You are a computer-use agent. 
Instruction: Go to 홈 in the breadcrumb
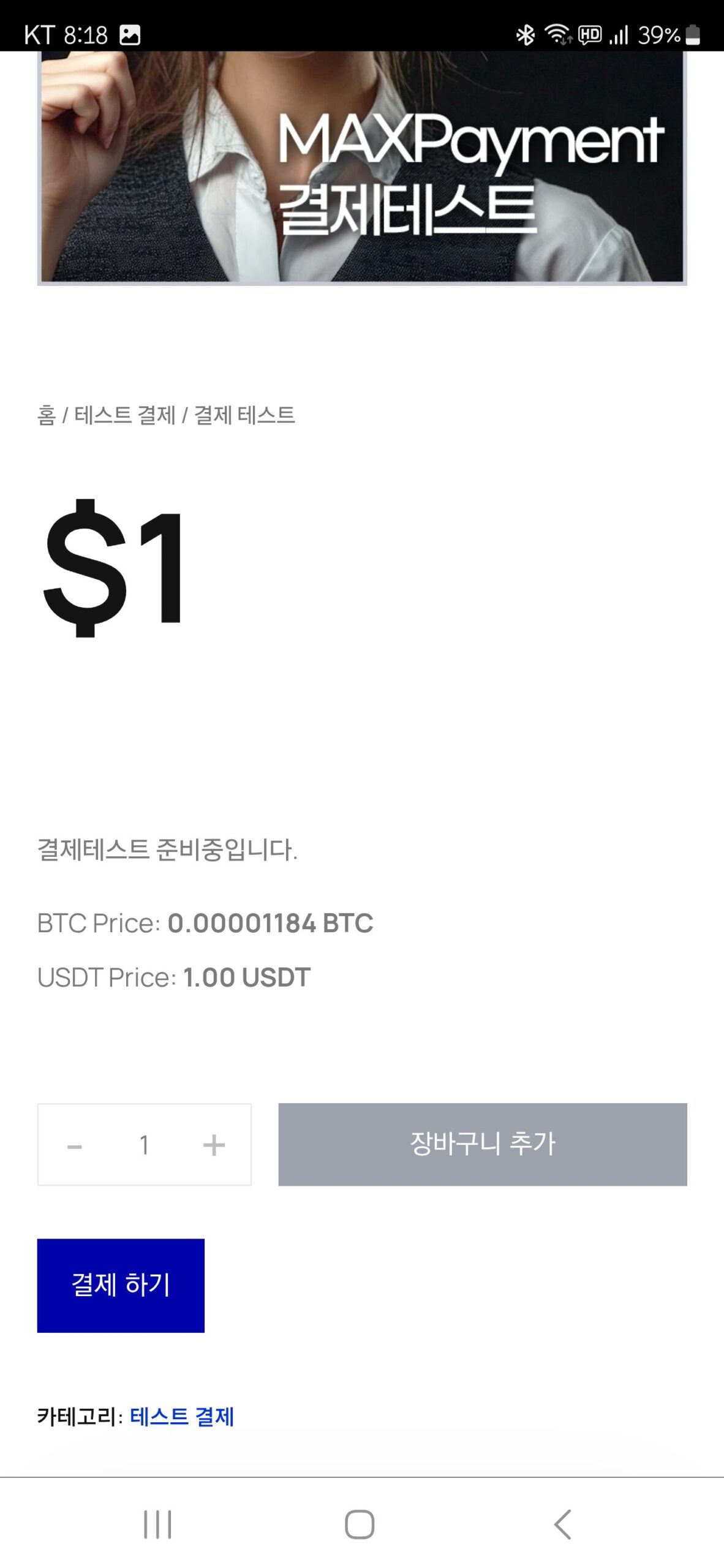click(47, 415)
